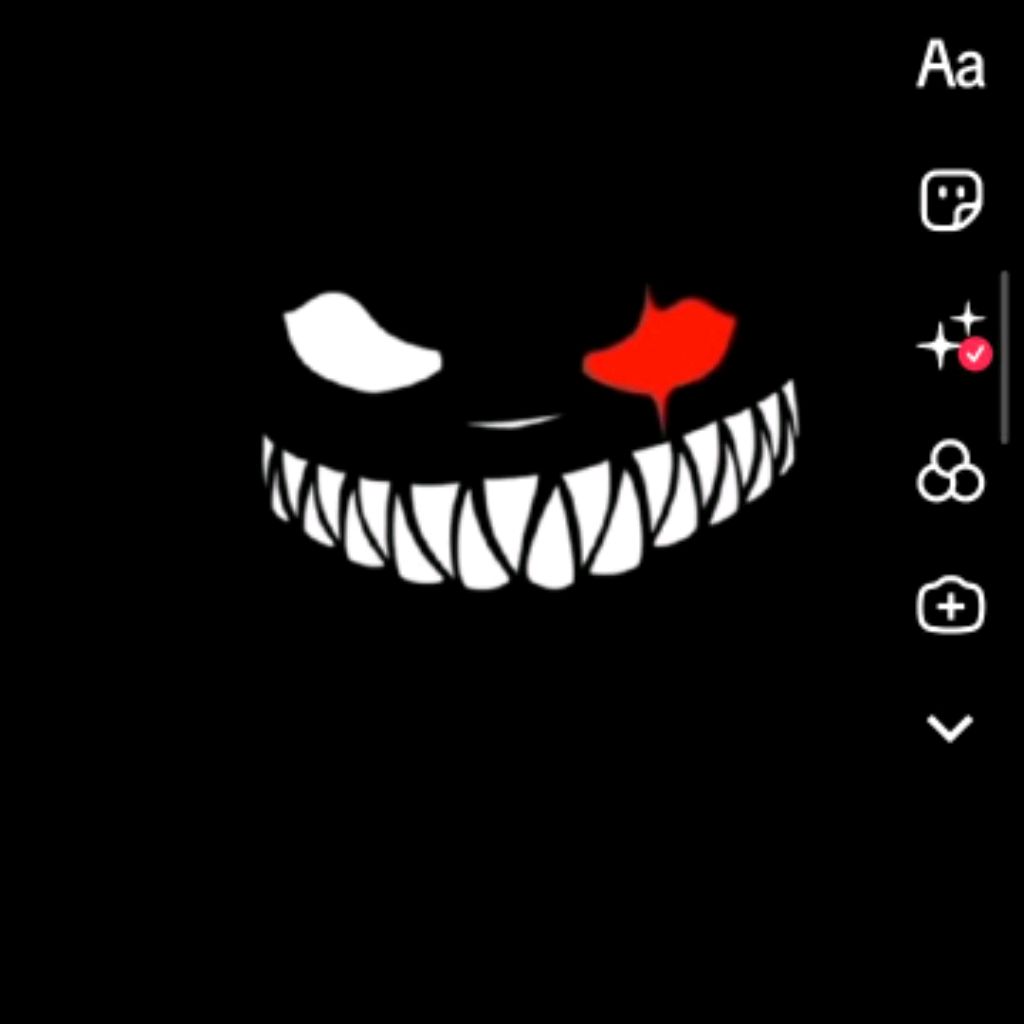
Task: Tap the add media plus icon
Action: [x=950, y=606]
